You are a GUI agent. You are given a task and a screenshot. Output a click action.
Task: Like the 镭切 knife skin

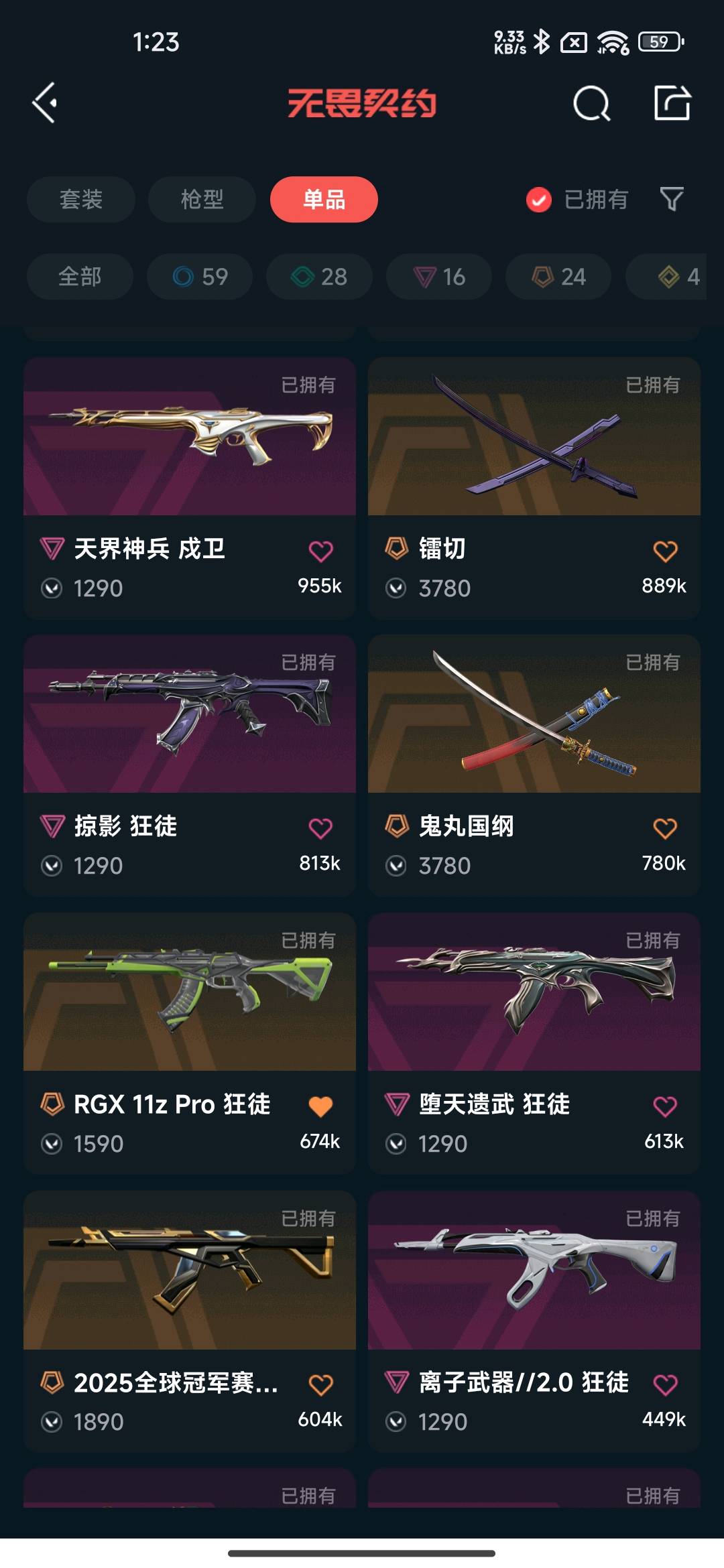(665, 551)
